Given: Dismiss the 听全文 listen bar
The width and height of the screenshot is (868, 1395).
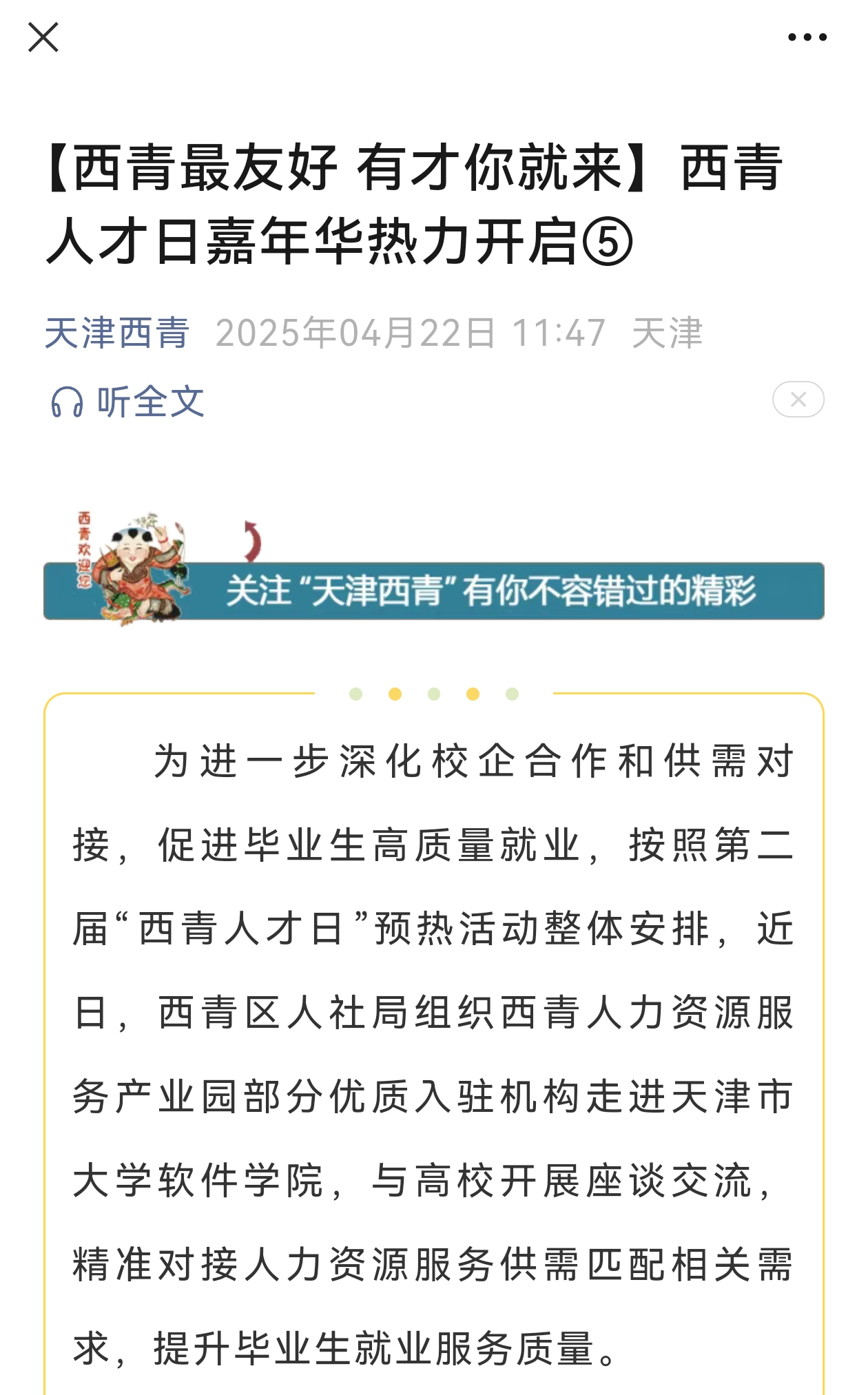Looking at the screenshot, I should [798, 400].
